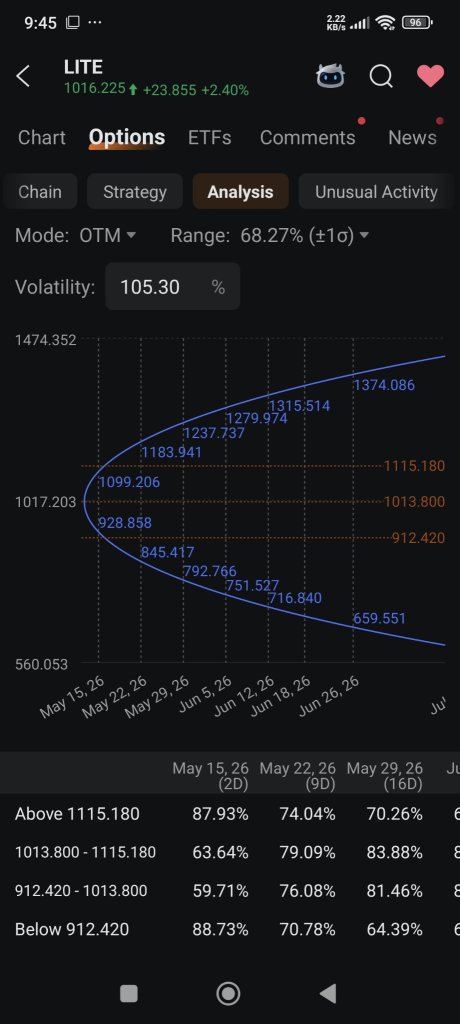Open the News tab
The height and width of the screenshot is (1024, 460).
pyautogui.click(x=412, y=138)
